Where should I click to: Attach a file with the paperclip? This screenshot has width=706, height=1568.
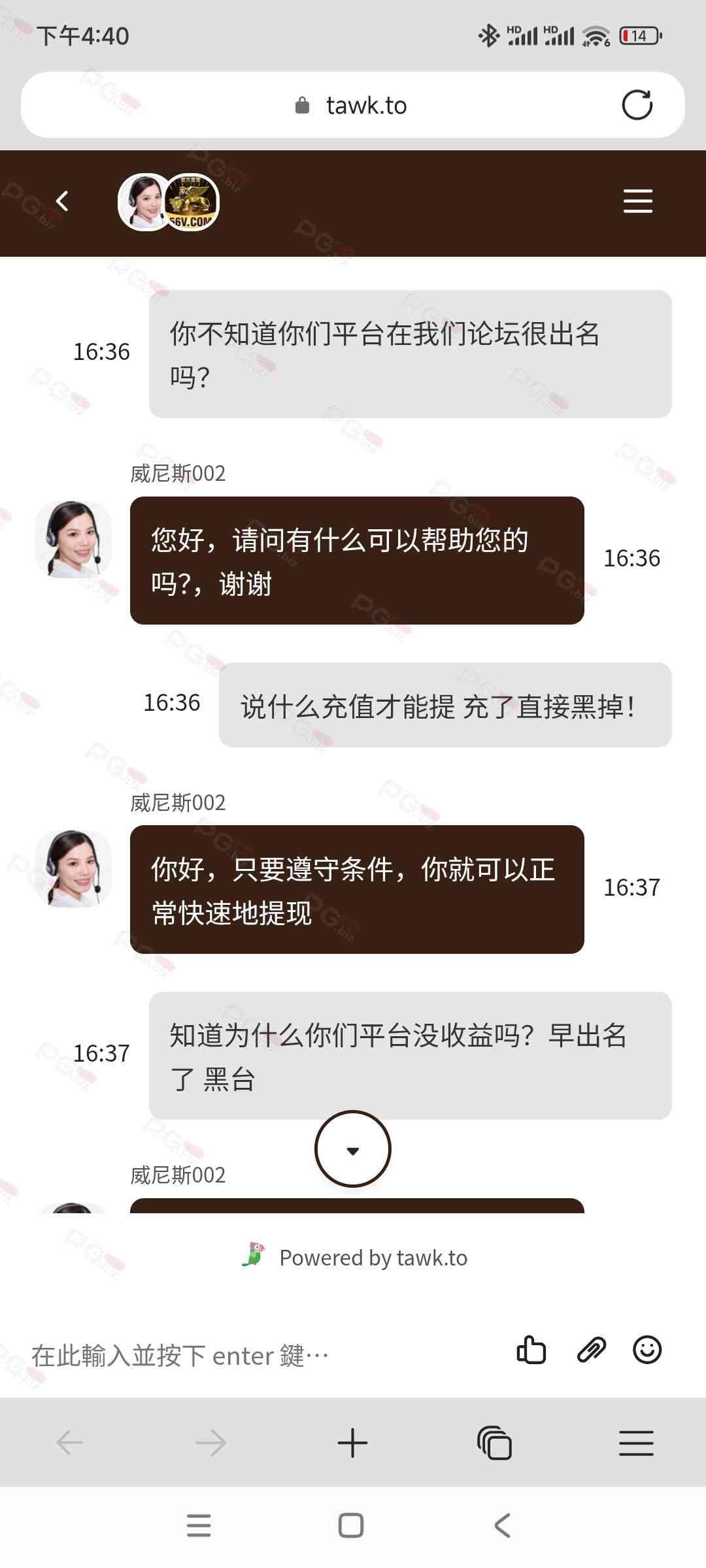pos(591,1350)
